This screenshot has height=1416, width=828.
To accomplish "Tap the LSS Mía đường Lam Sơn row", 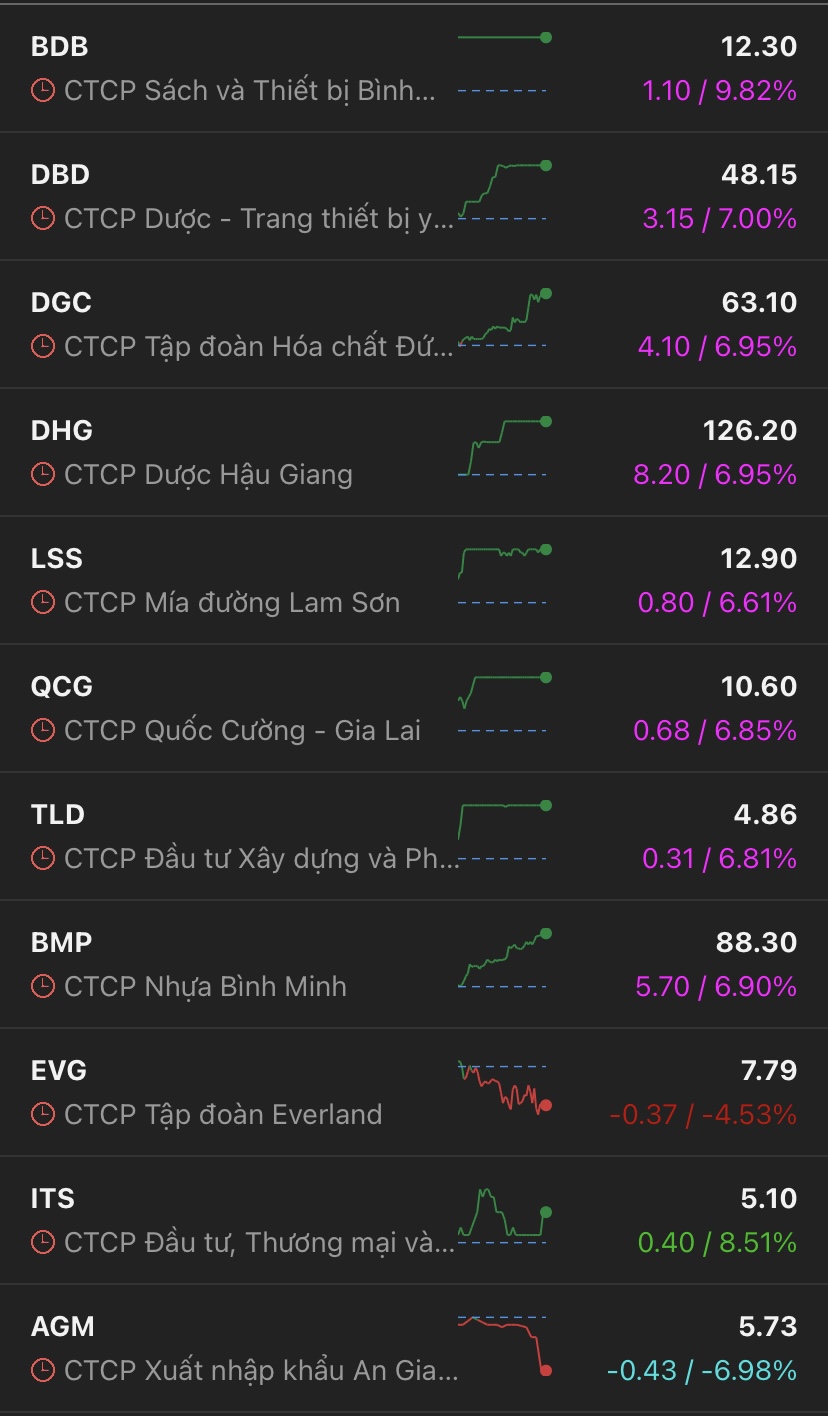I will [x=240, y=580].
